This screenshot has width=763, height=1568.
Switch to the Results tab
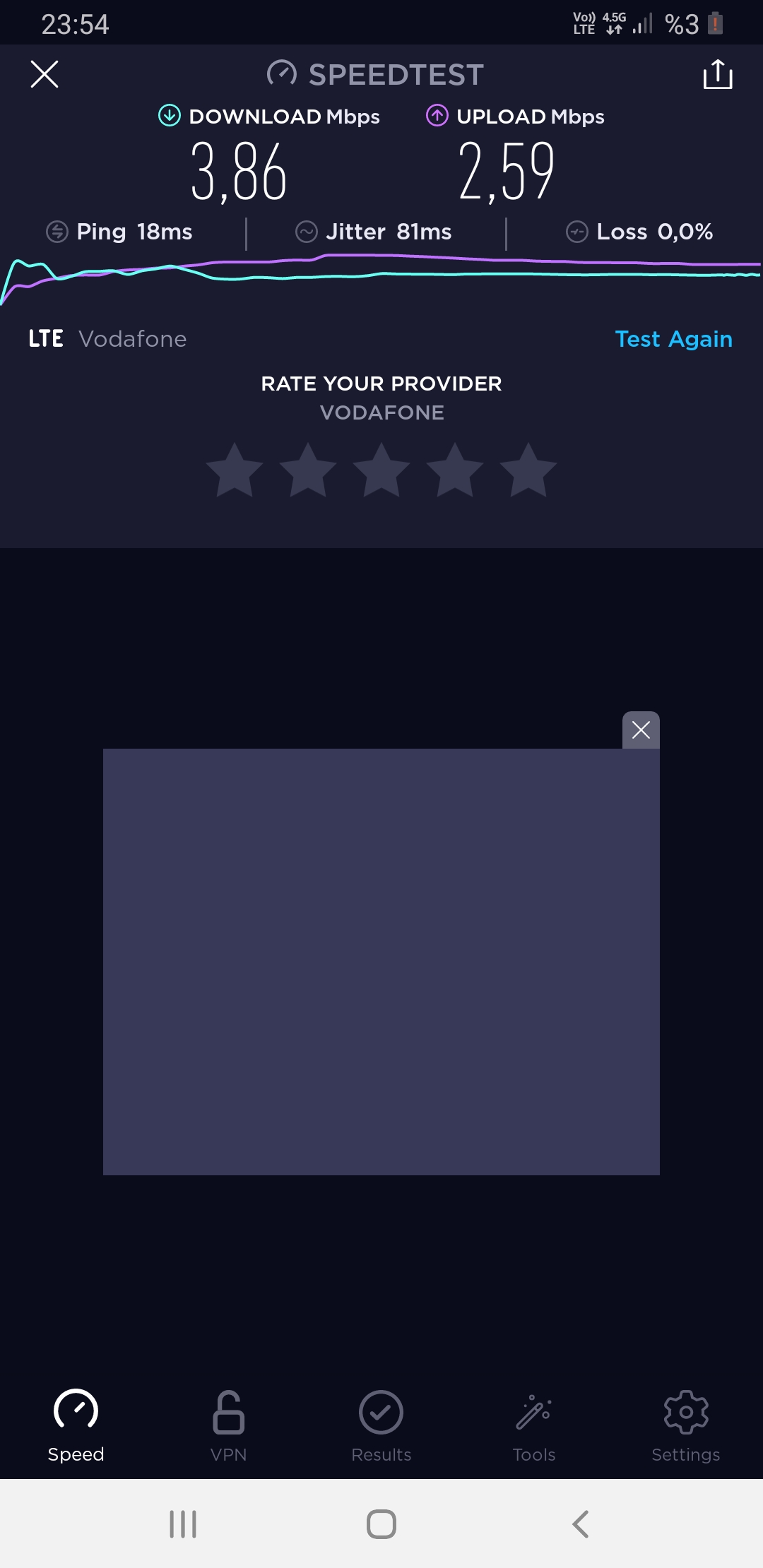[381, 1426]
